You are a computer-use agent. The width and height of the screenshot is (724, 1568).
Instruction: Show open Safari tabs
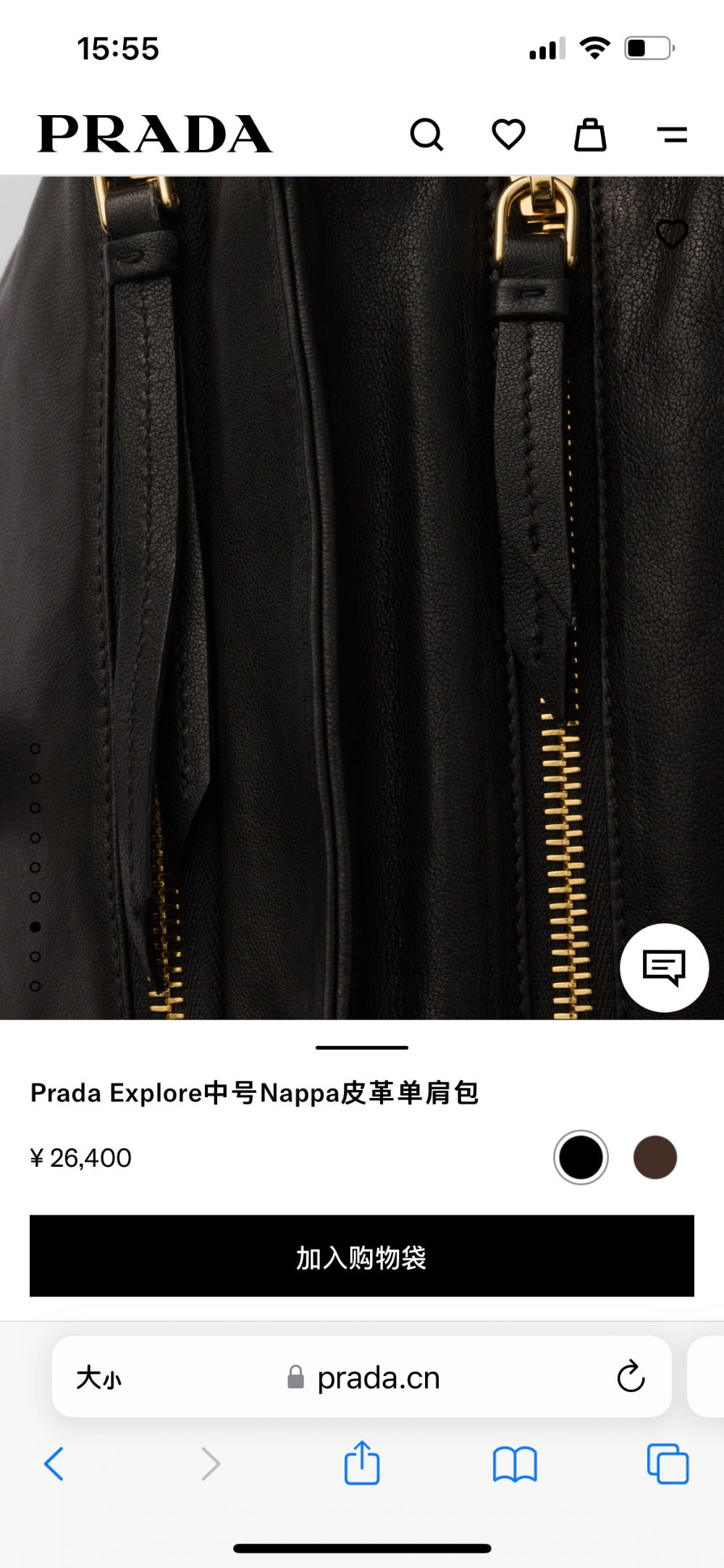coord(668,1464)
